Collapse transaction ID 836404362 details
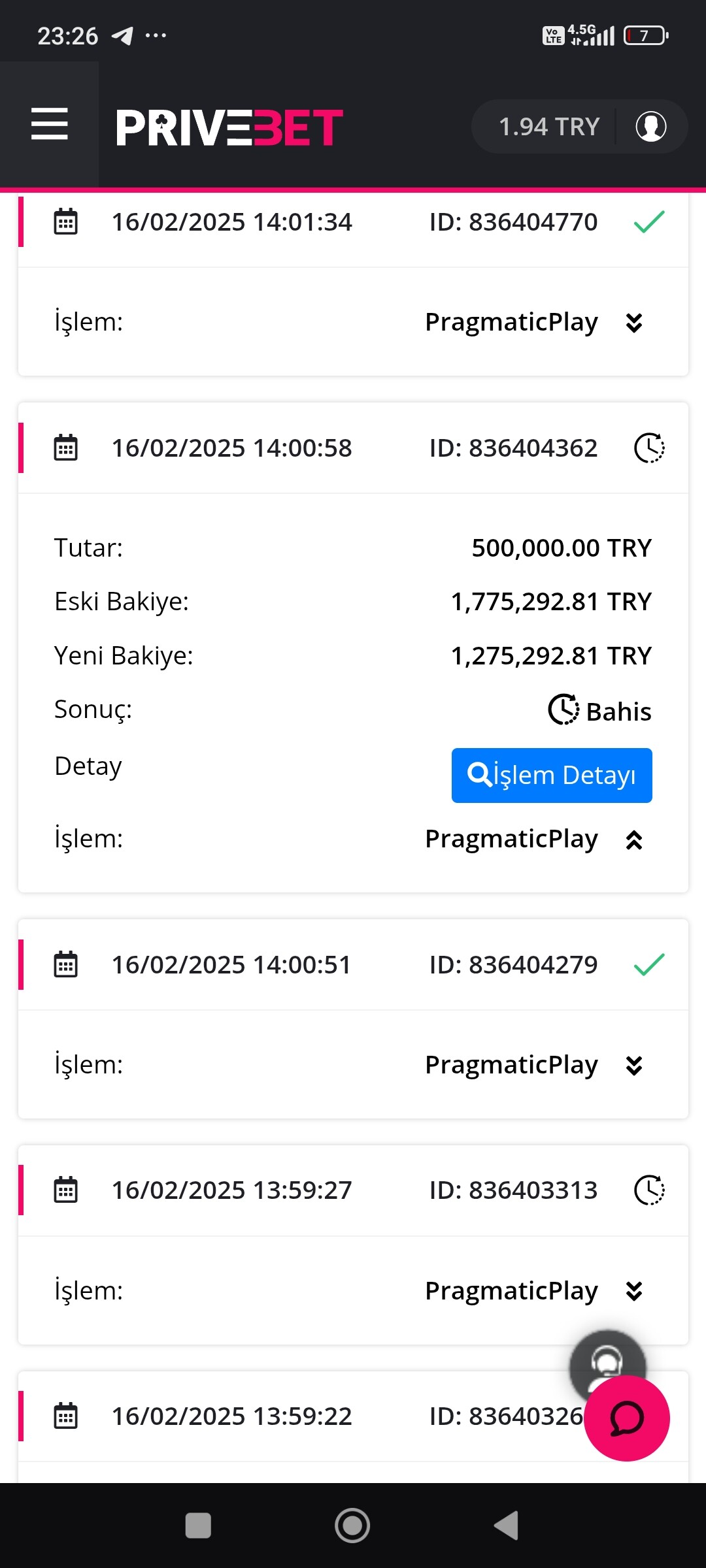The width and height of the screenshot is (706, 1568). point(633,840)
